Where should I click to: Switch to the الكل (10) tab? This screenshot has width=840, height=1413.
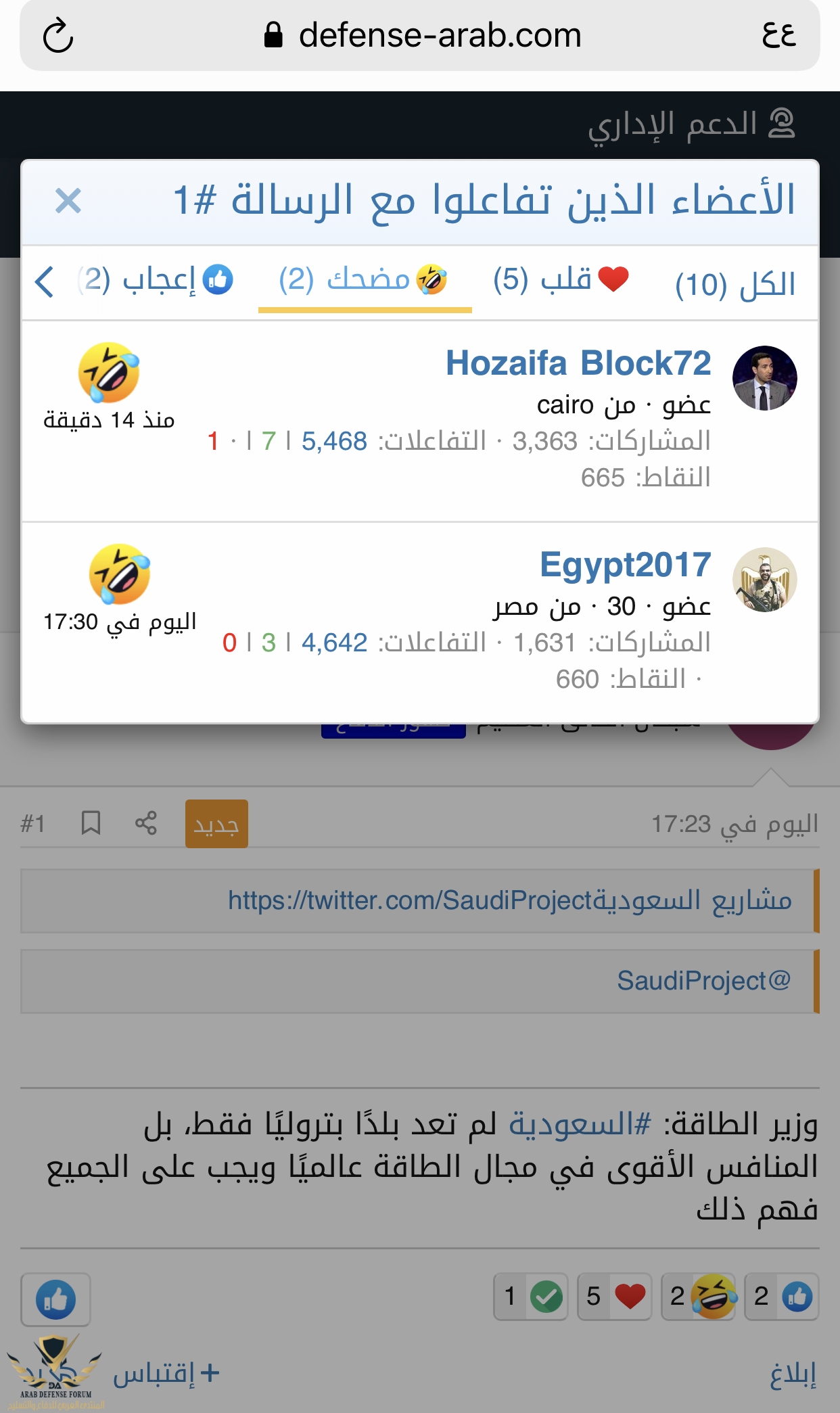click(735, 284)
